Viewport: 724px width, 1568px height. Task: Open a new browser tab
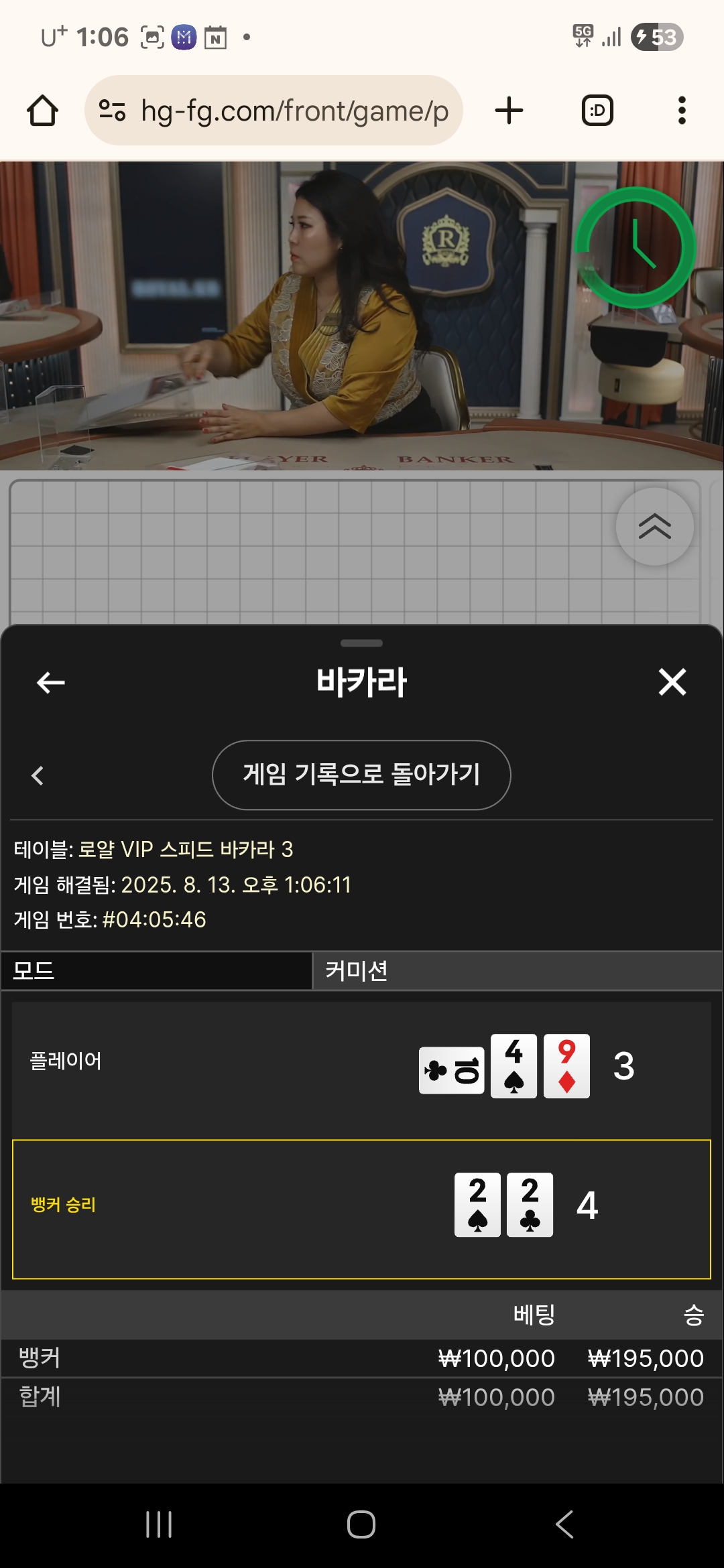pos(509,111)
